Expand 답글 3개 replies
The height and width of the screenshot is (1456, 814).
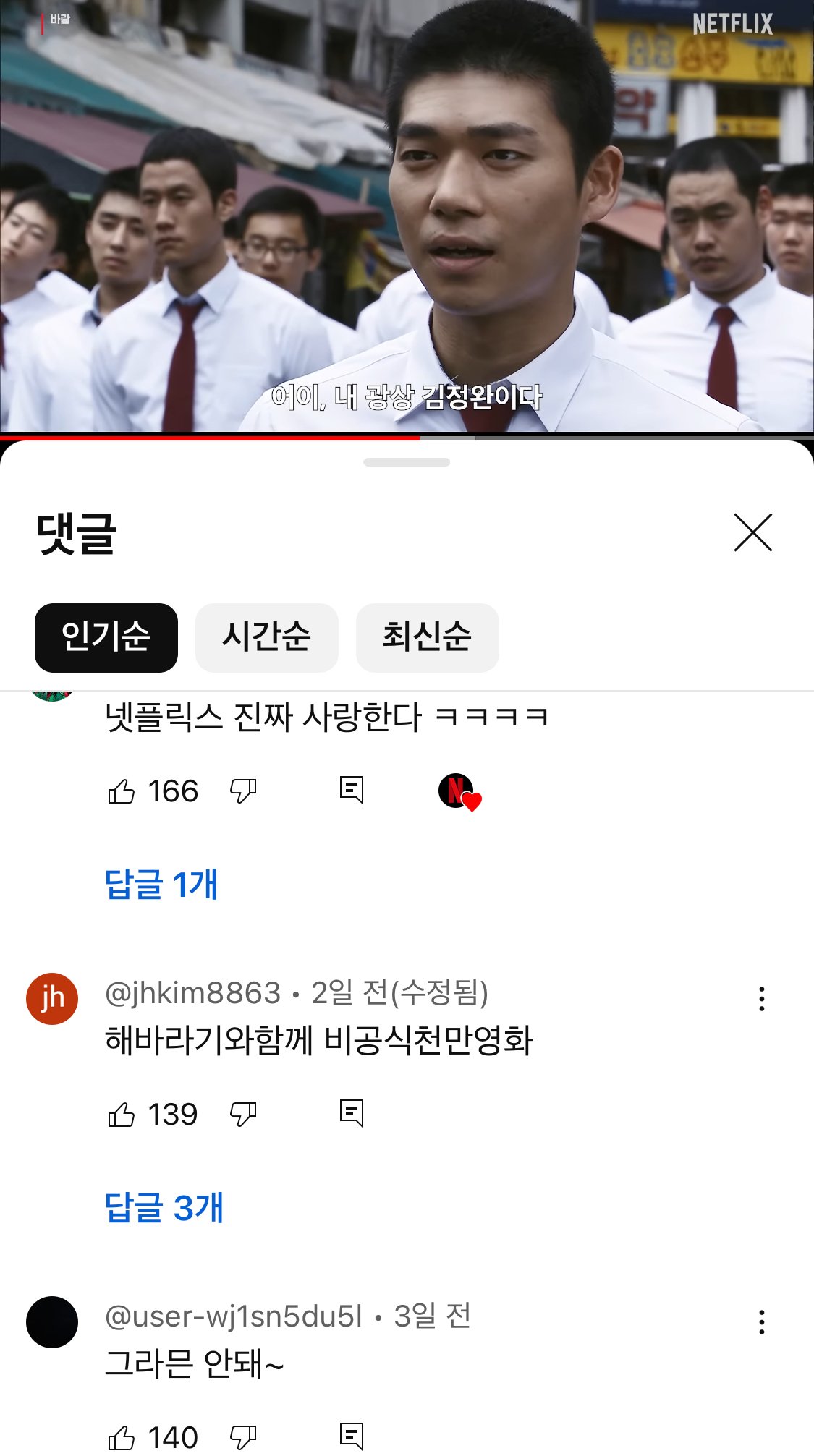(164, 1207)
